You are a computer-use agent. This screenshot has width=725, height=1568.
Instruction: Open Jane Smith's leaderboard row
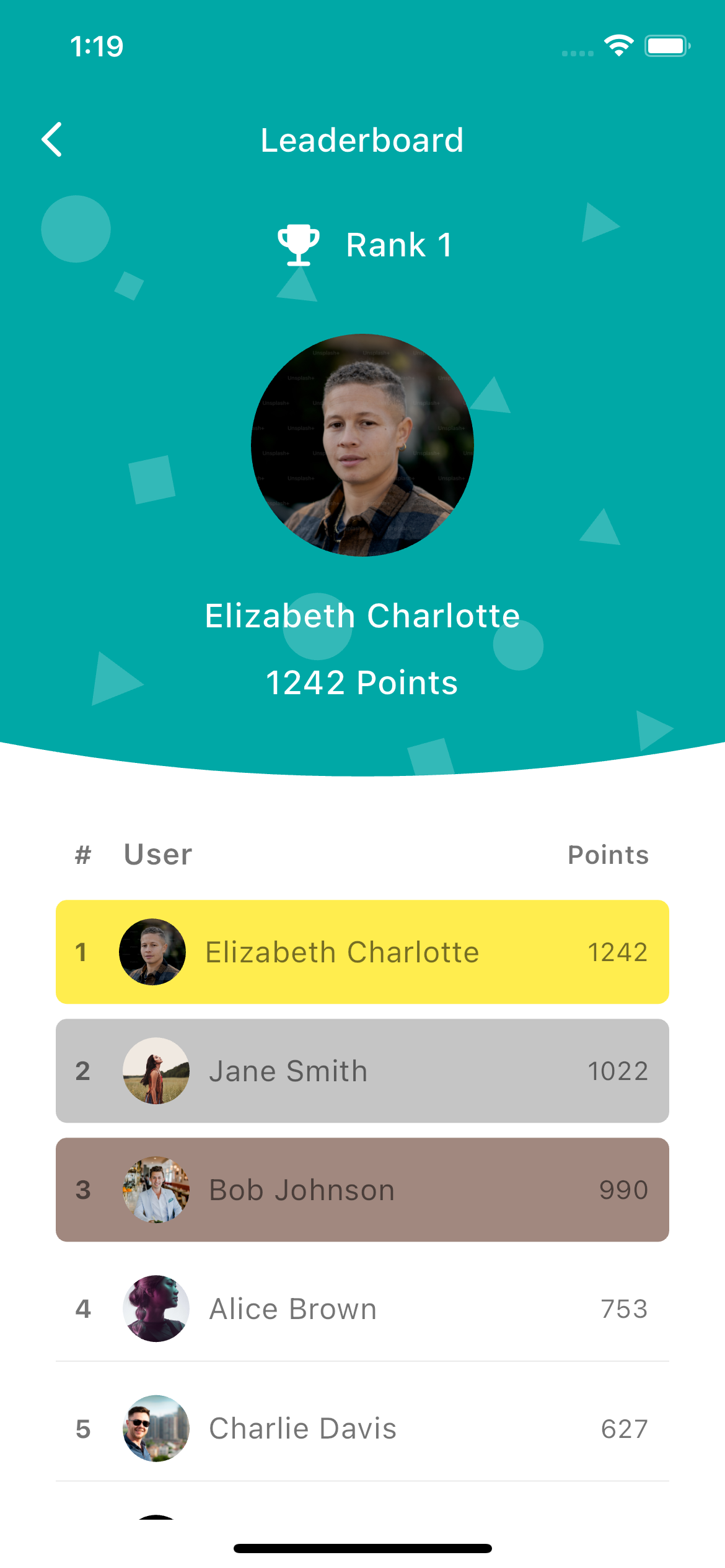pyautogui.click(x=362, y=1071)
